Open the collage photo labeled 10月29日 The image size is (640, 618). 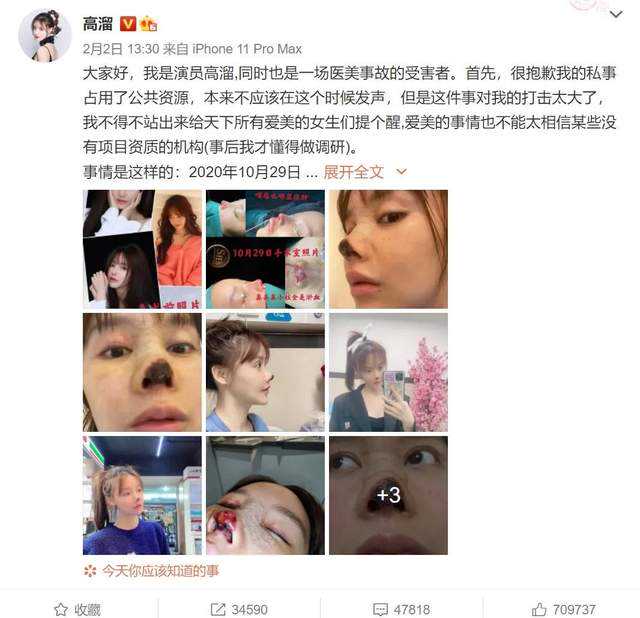pyautogui.click(x=265, y=249)
